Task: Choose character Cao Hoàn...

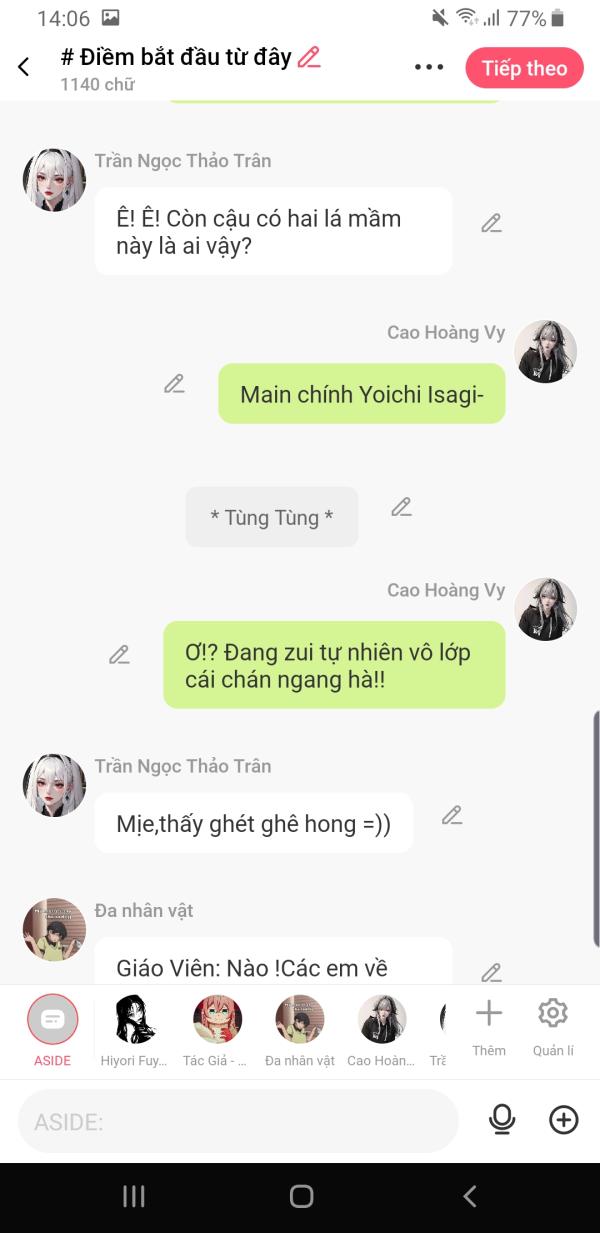Action: [x=381, y=1031]
